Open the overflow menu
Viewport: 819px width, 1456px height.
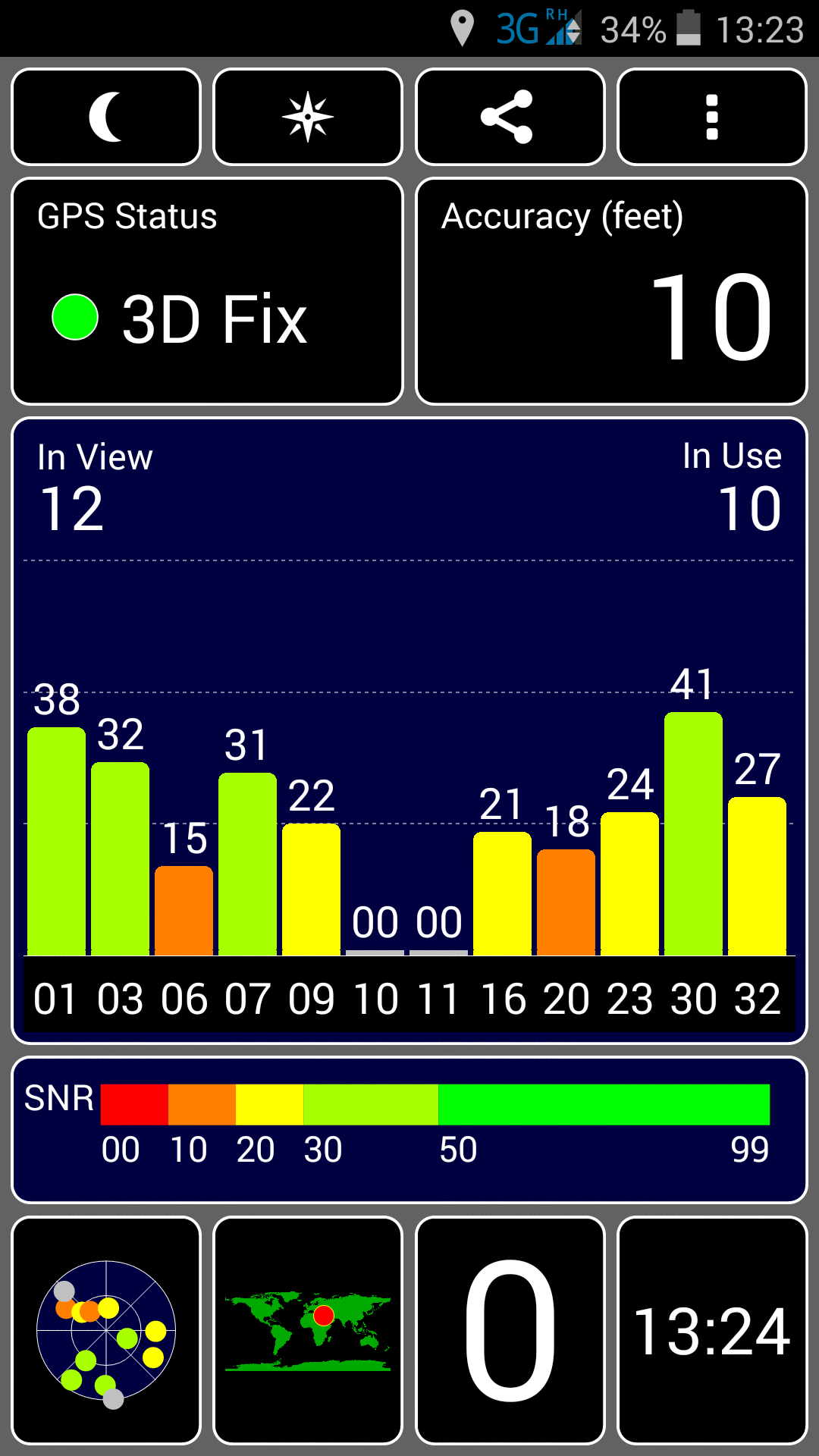711,117
